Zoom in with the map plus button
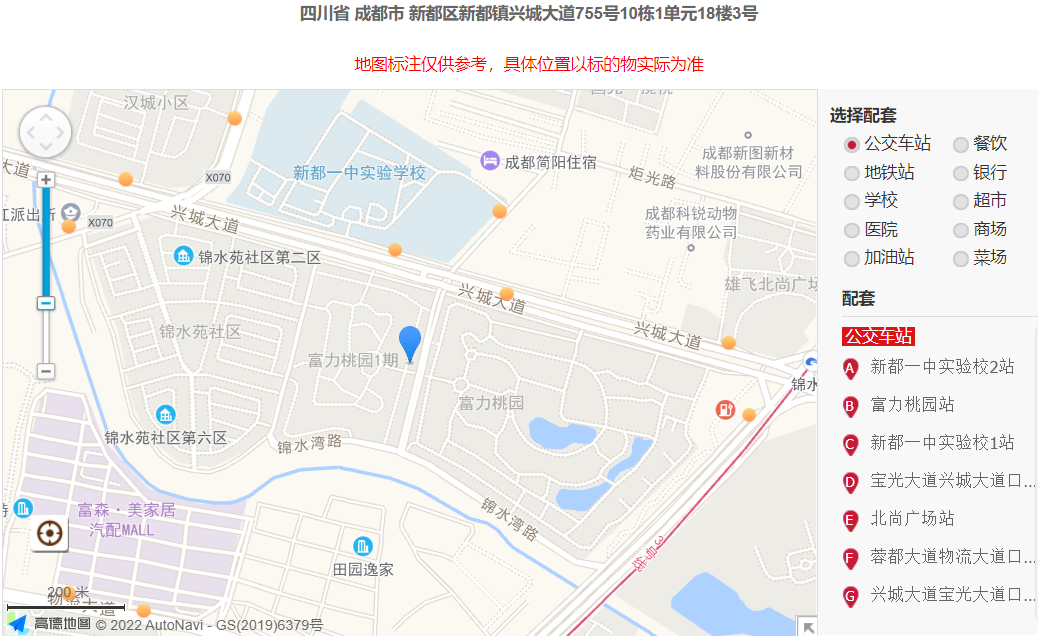Screen dimensions: 1038x636 [46, 180]
